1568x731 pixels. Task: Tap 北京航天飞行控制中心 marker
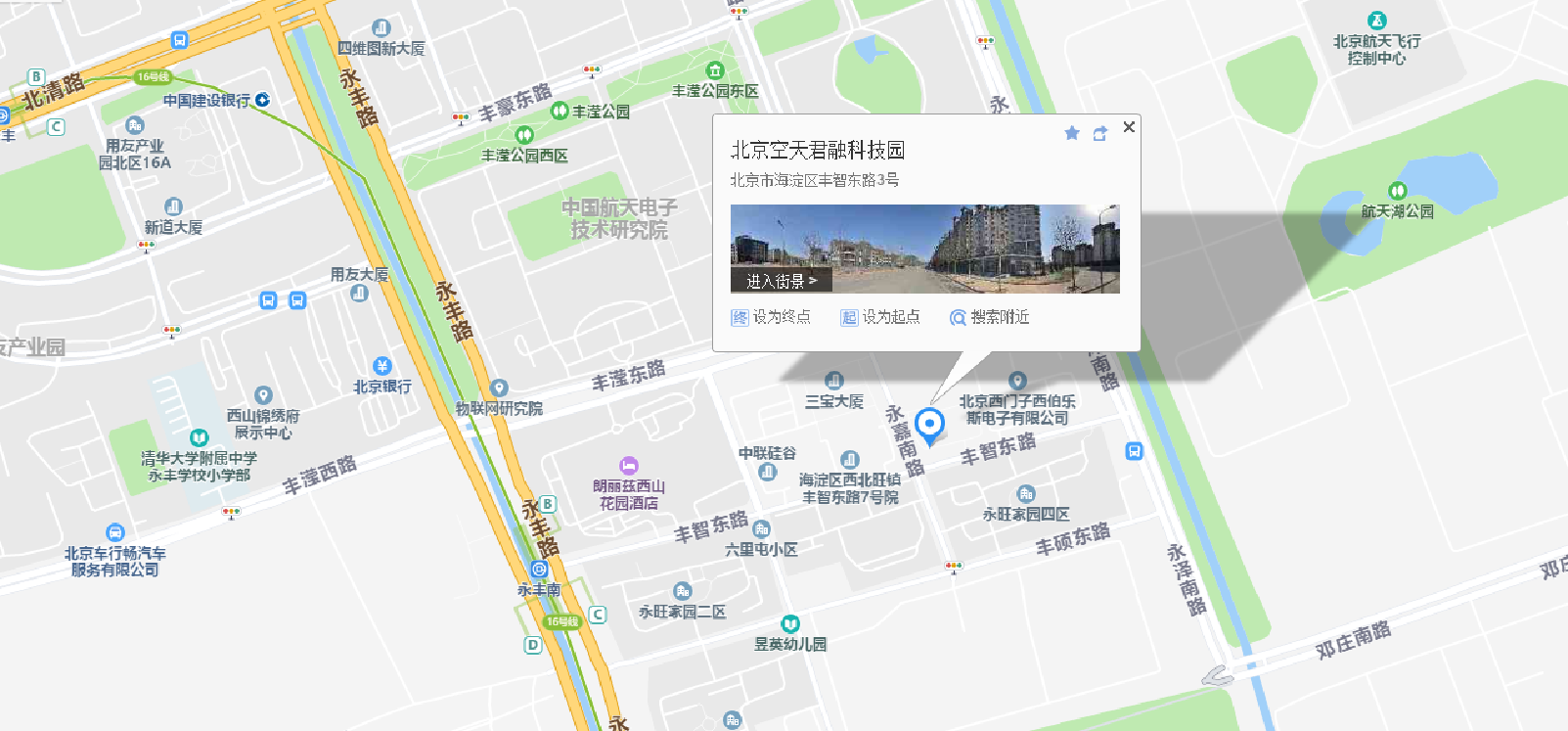(1376, 21)
